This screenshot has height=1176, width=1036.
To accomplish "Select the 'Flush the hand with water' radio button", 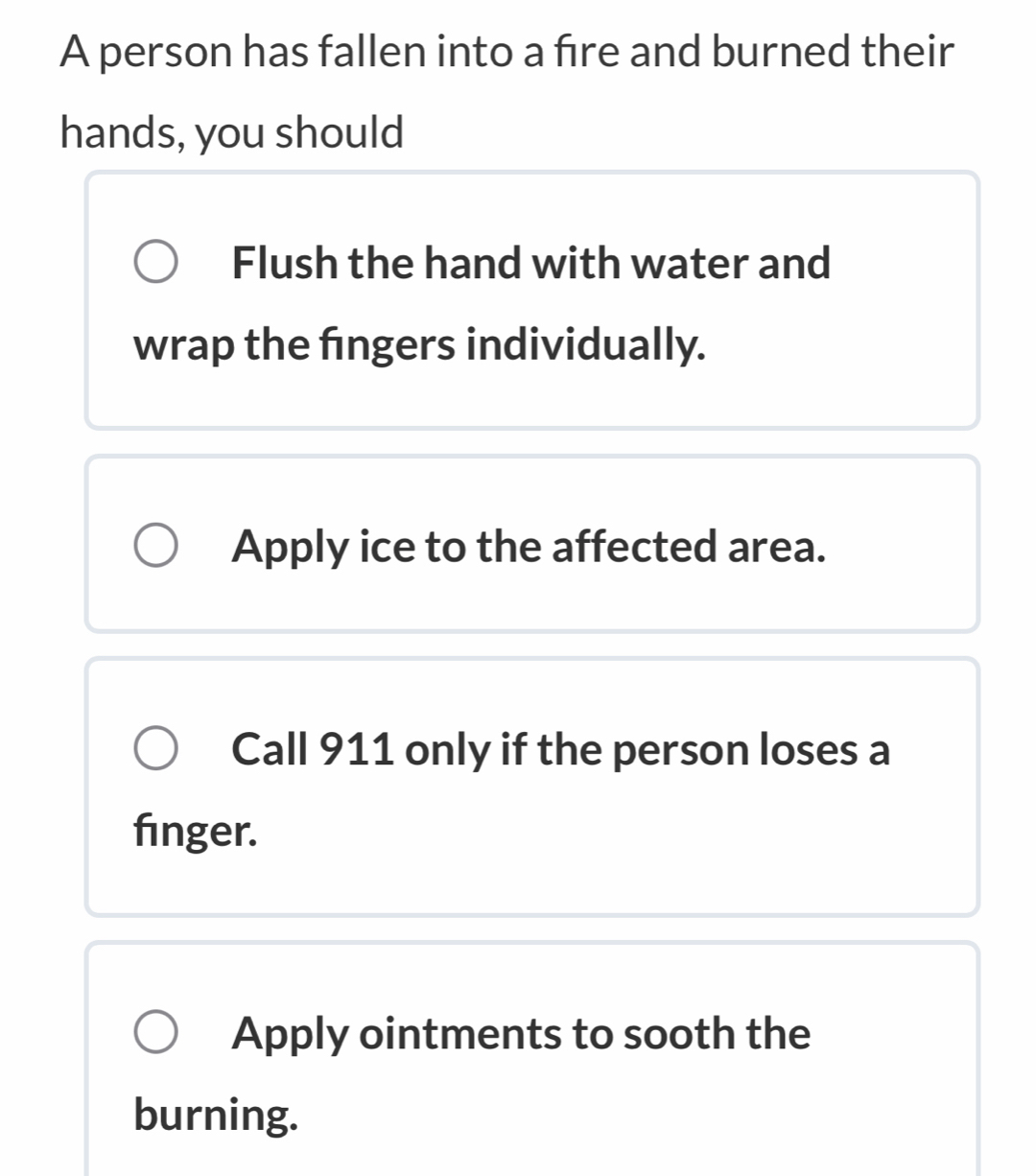I will pyautogui.click(x=156, y=261).
